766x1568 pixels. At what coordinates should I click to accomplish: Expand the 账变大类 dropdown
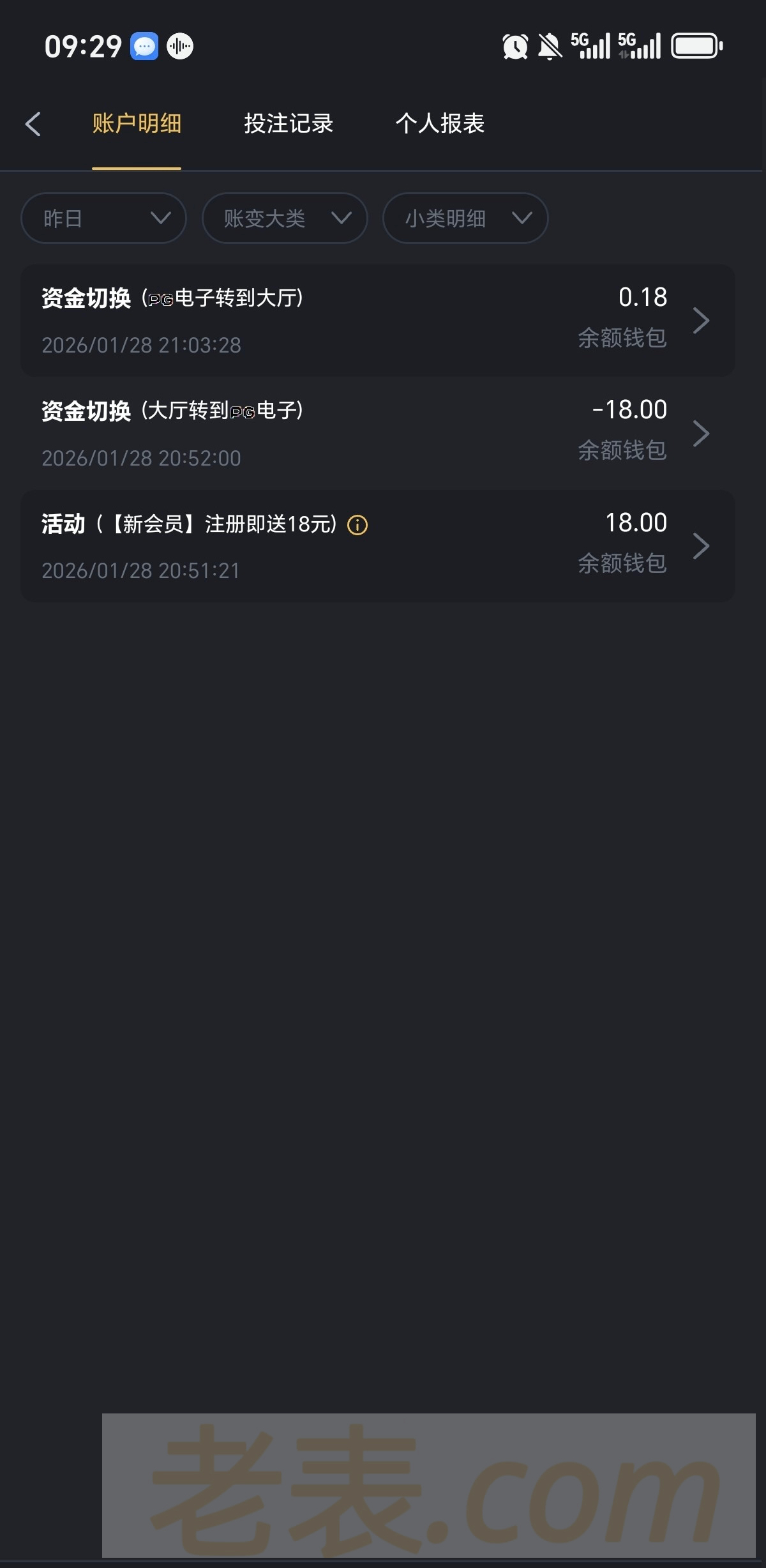click(285, 218)
